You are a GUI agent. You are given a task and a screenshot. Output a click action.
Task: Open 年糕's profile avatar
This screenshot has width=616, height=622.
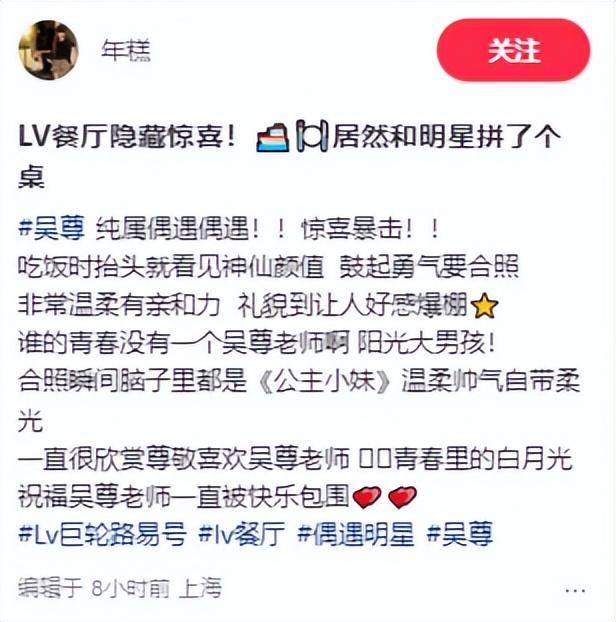(48, 50)
